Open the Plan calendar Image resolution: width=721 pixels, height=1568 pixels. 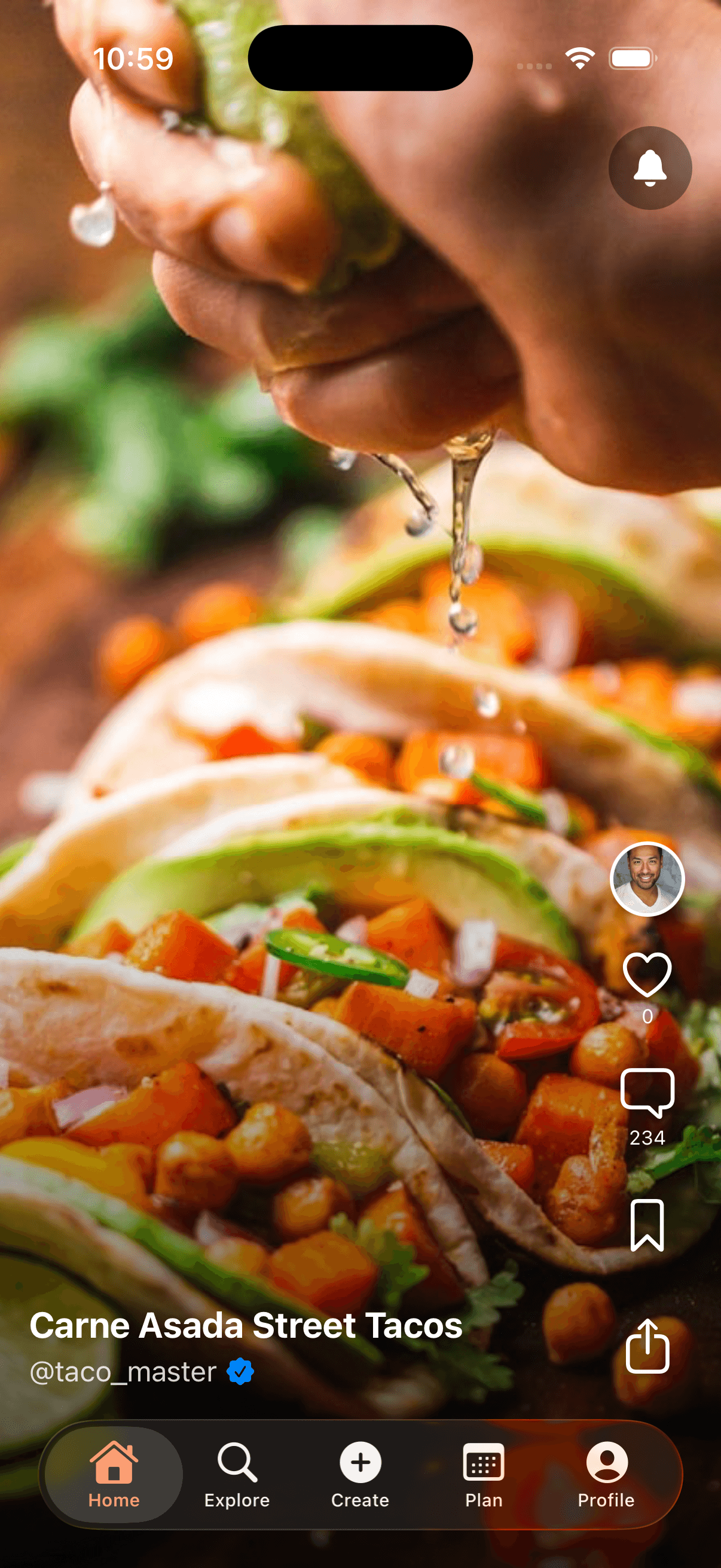point(483,1478)
